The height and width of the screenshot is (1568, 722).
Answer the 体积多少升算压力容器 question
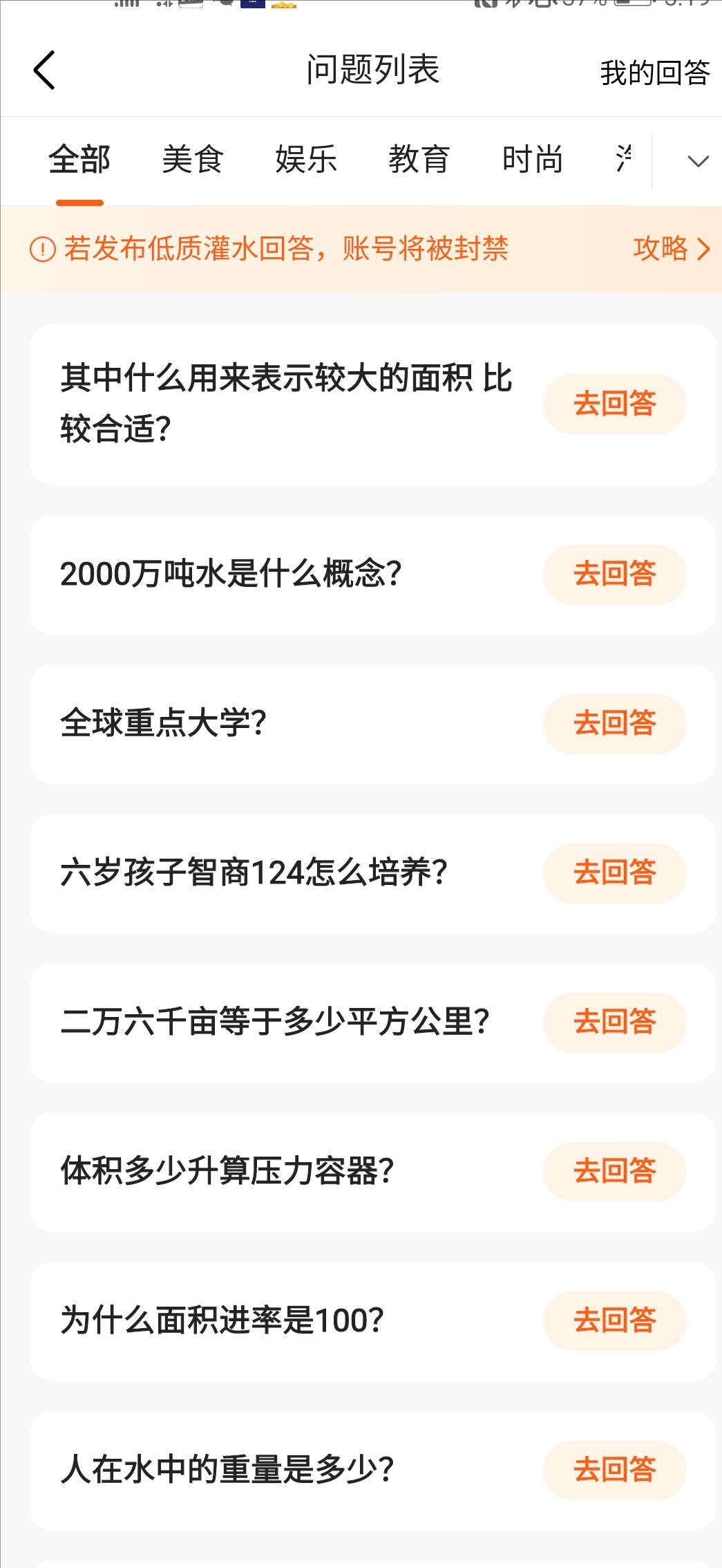(x=614, y=1172)
